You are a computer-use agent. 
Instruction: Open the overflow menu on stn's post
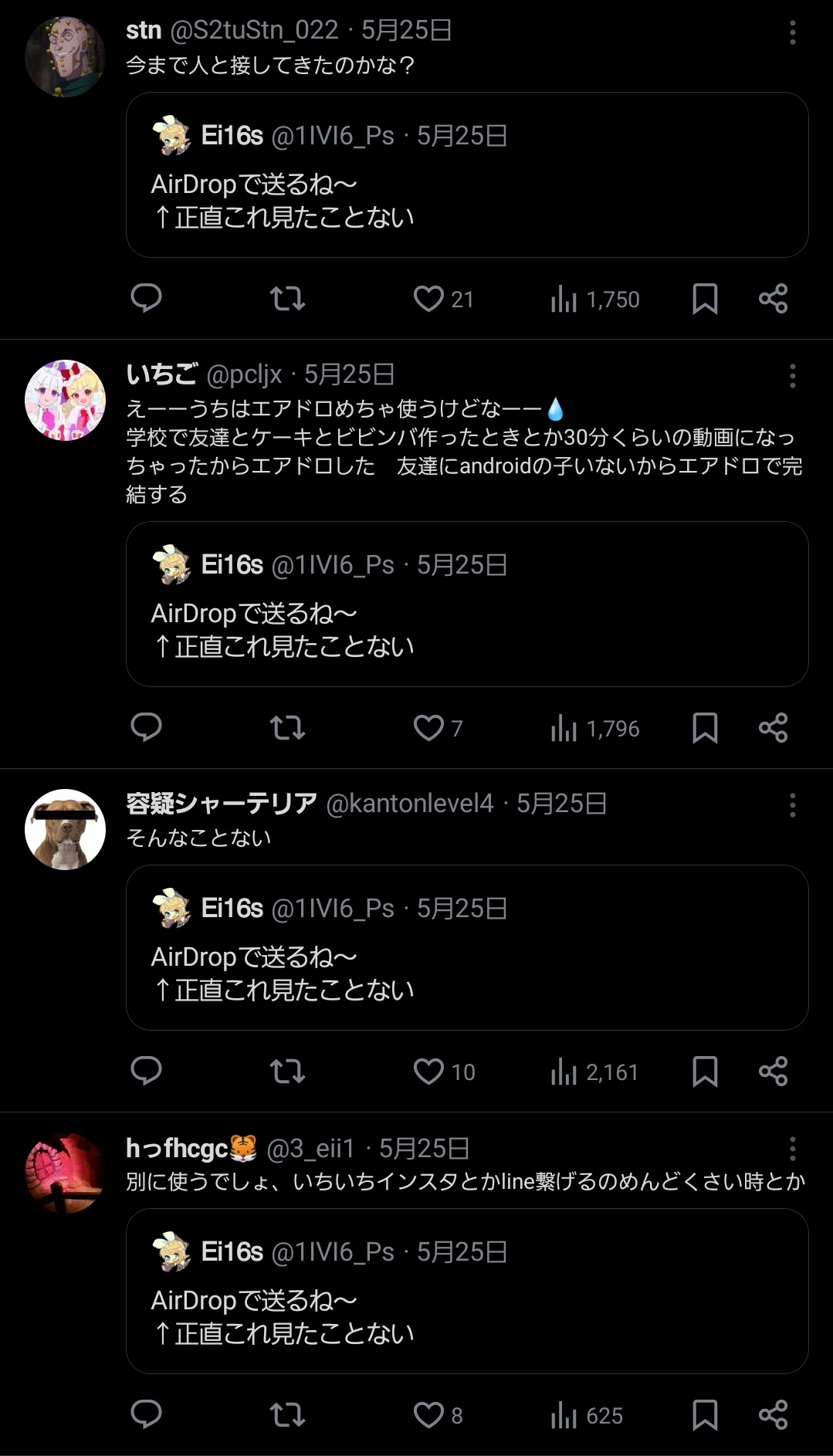click(792, 32)
